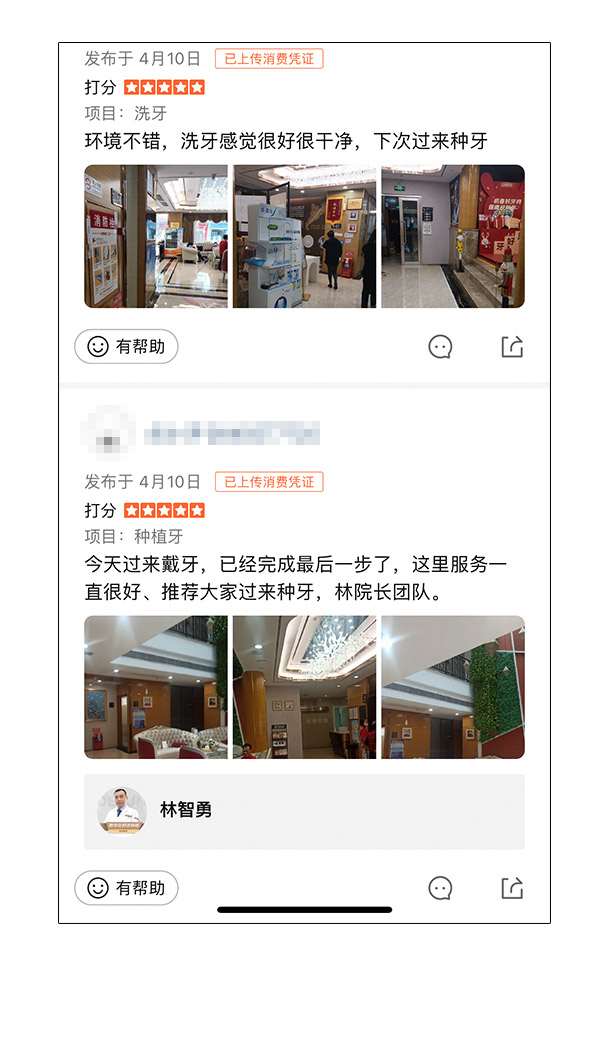
Task: Mark the 洗牙 review as 有帮助
Action: pos(126,347)
